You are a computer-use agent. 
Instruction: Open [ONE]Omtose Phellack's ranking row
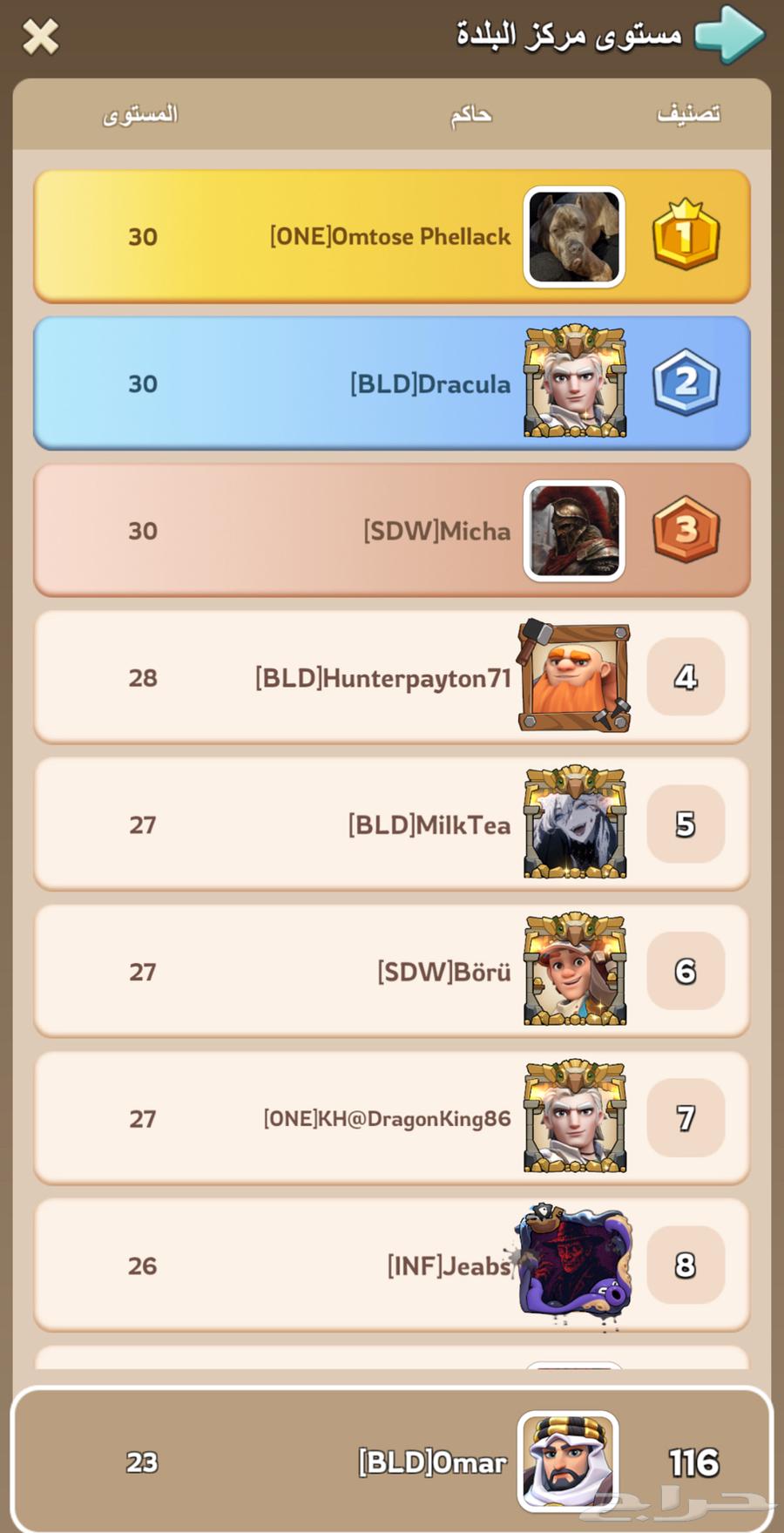pyautogui.click(x=391, y=236)
